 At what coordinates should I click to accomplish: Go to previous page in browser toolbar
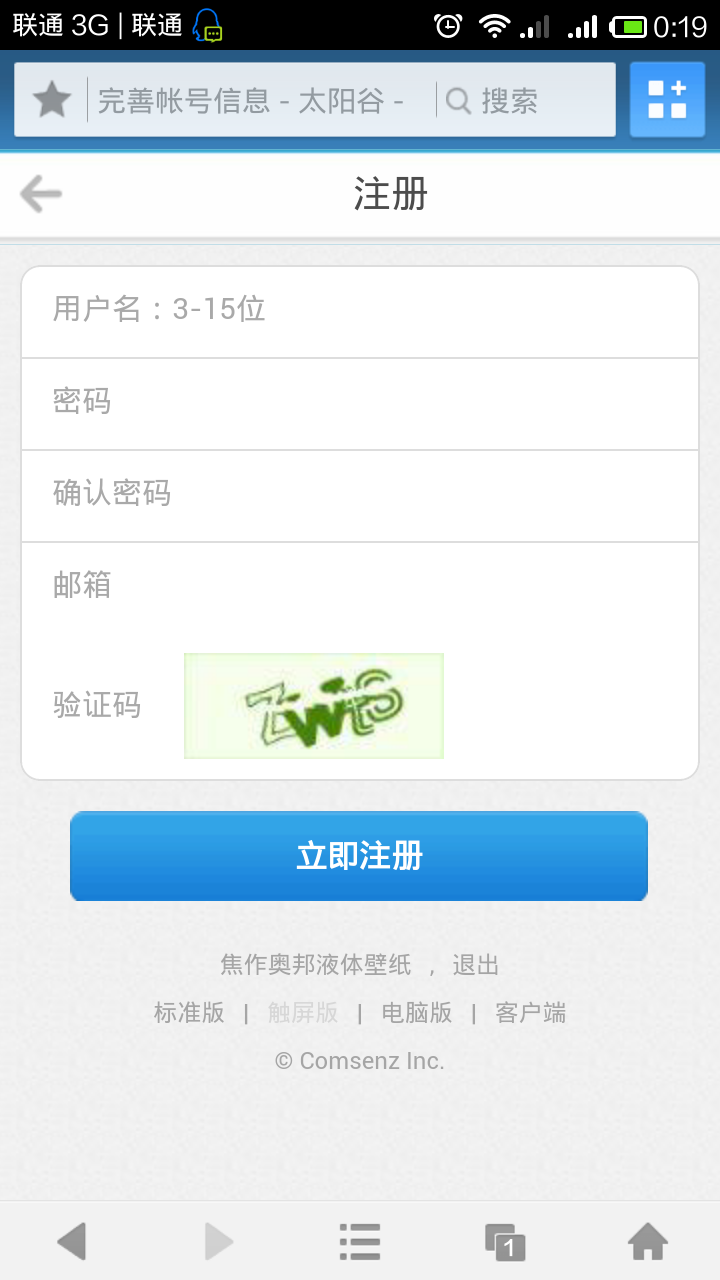tap(72, 1242)
